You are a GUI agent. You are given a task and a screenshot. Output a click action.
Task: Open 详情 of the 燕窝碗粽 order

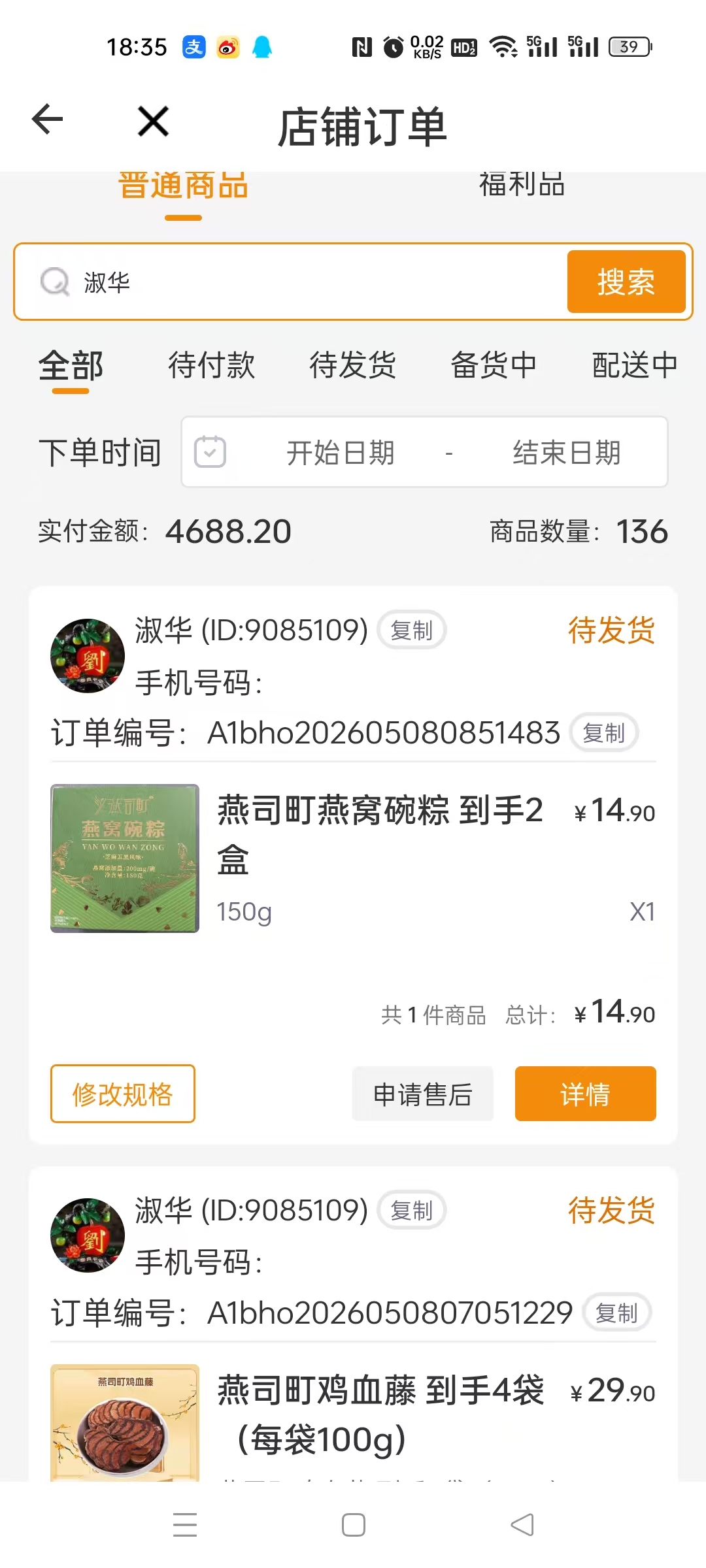(x=586, y=1094)
